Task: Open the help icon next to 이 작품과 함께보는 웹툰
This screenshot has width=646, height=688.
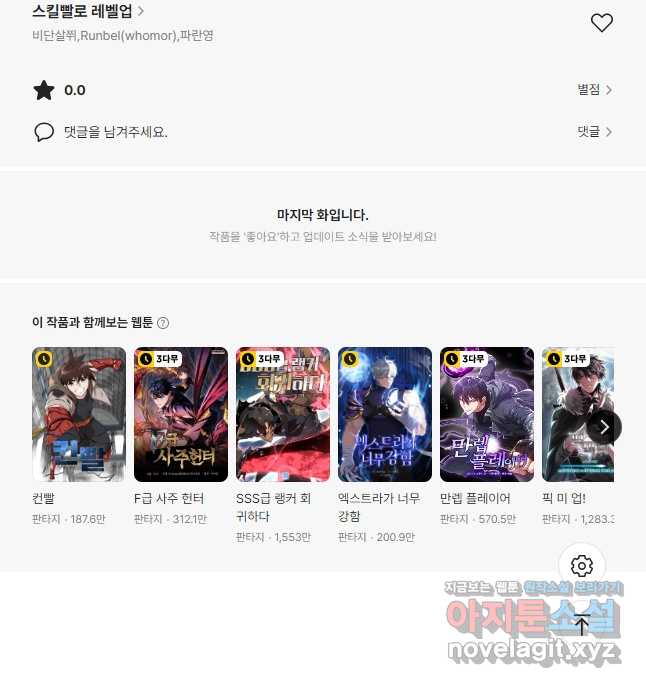Action: [163, 323]
